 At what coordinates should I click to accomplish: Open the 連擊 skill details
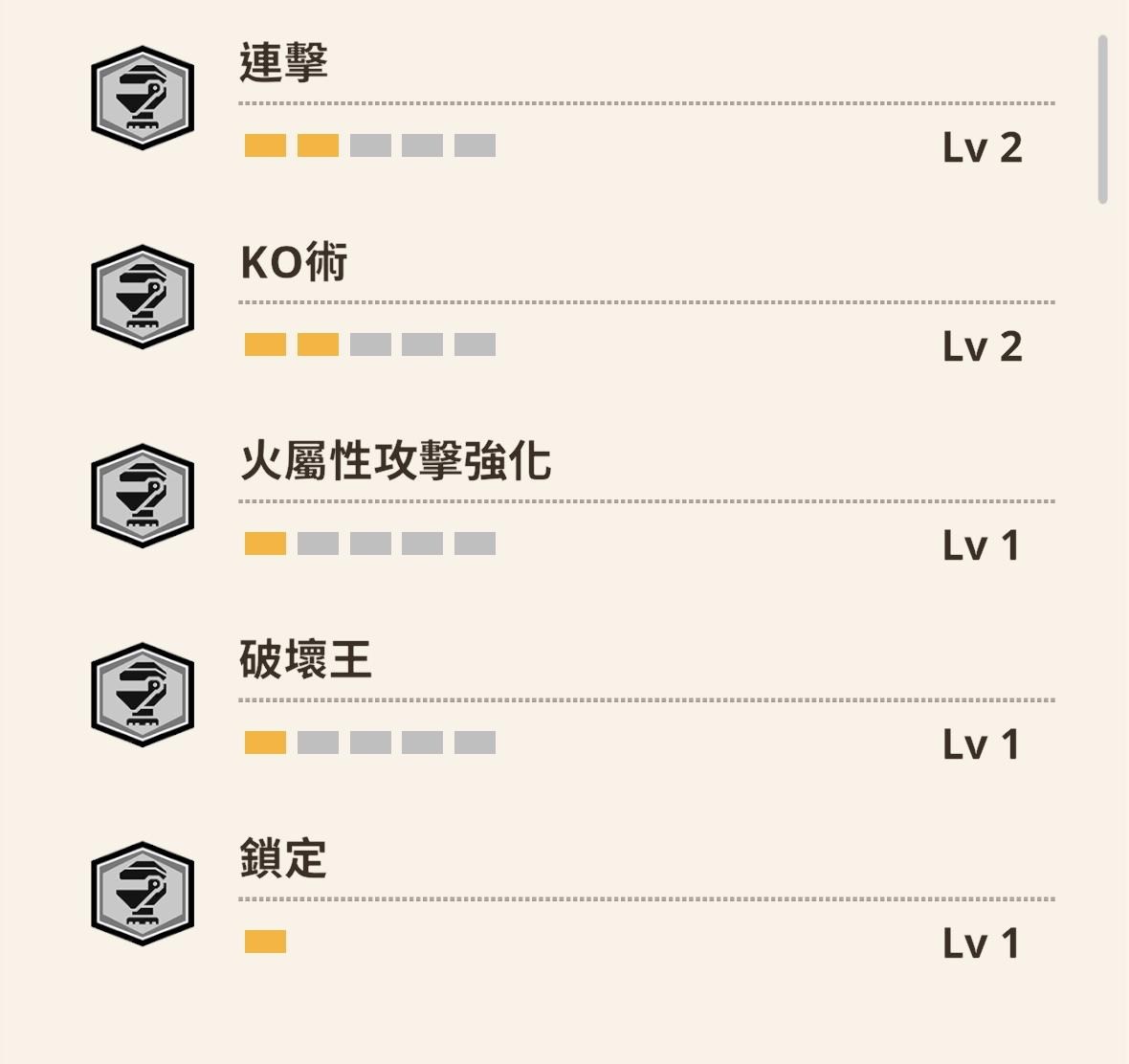click(x=284, y=63)
